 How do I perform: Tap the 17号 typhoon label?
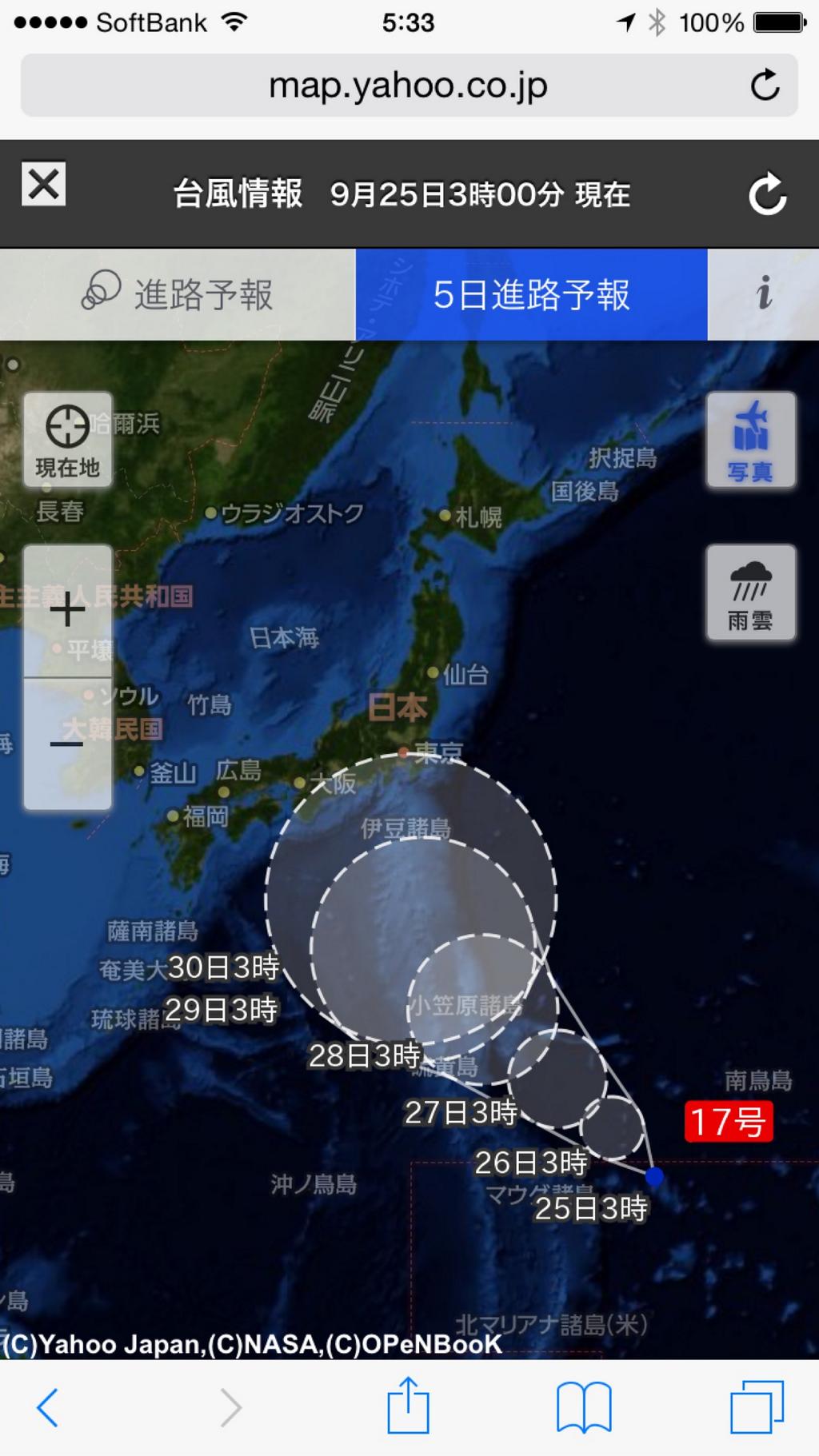point(728,1121)
